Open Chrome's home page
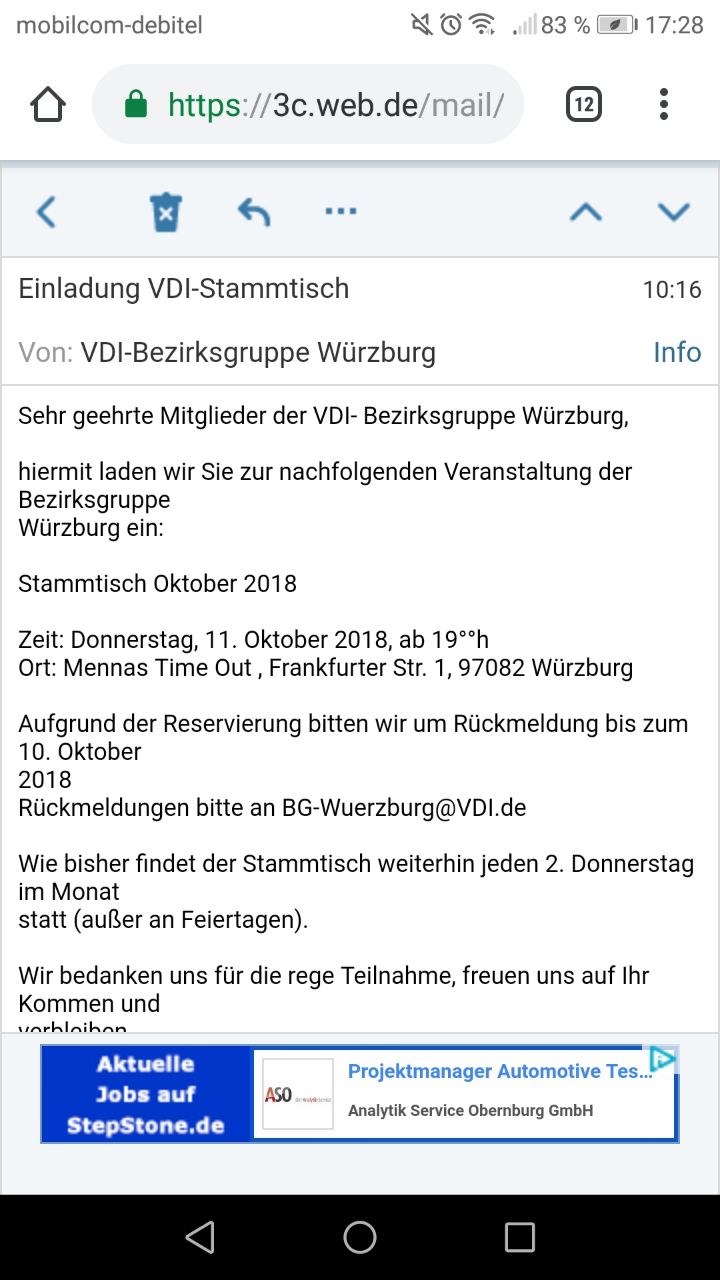The width and height of the screenshot is (720, 1280). click(48, 104)
